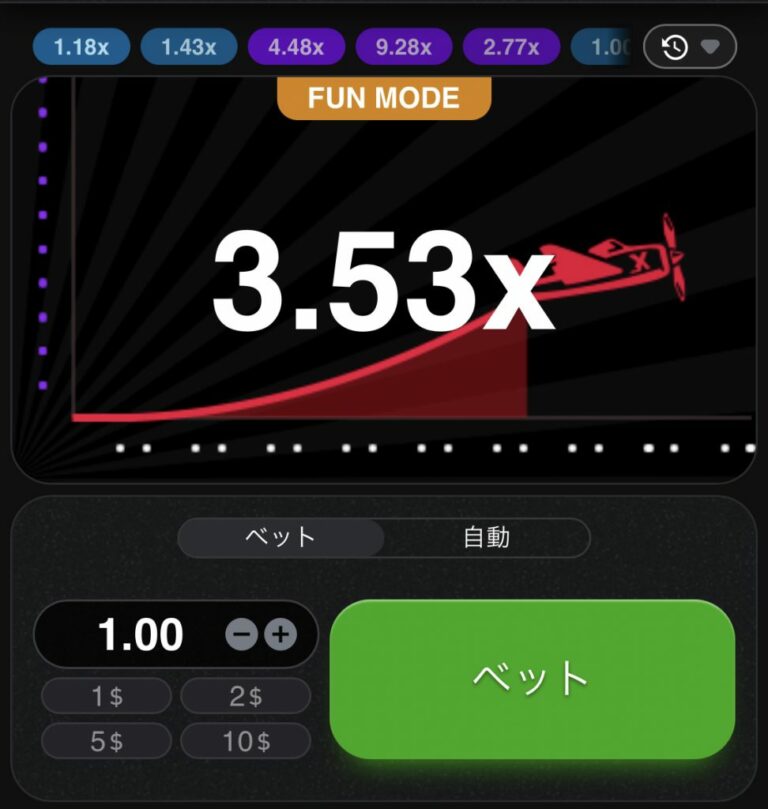Viewport: 768px width, 809px height.
Task: Switch to the 自動 tab
Action: [487, 538]
